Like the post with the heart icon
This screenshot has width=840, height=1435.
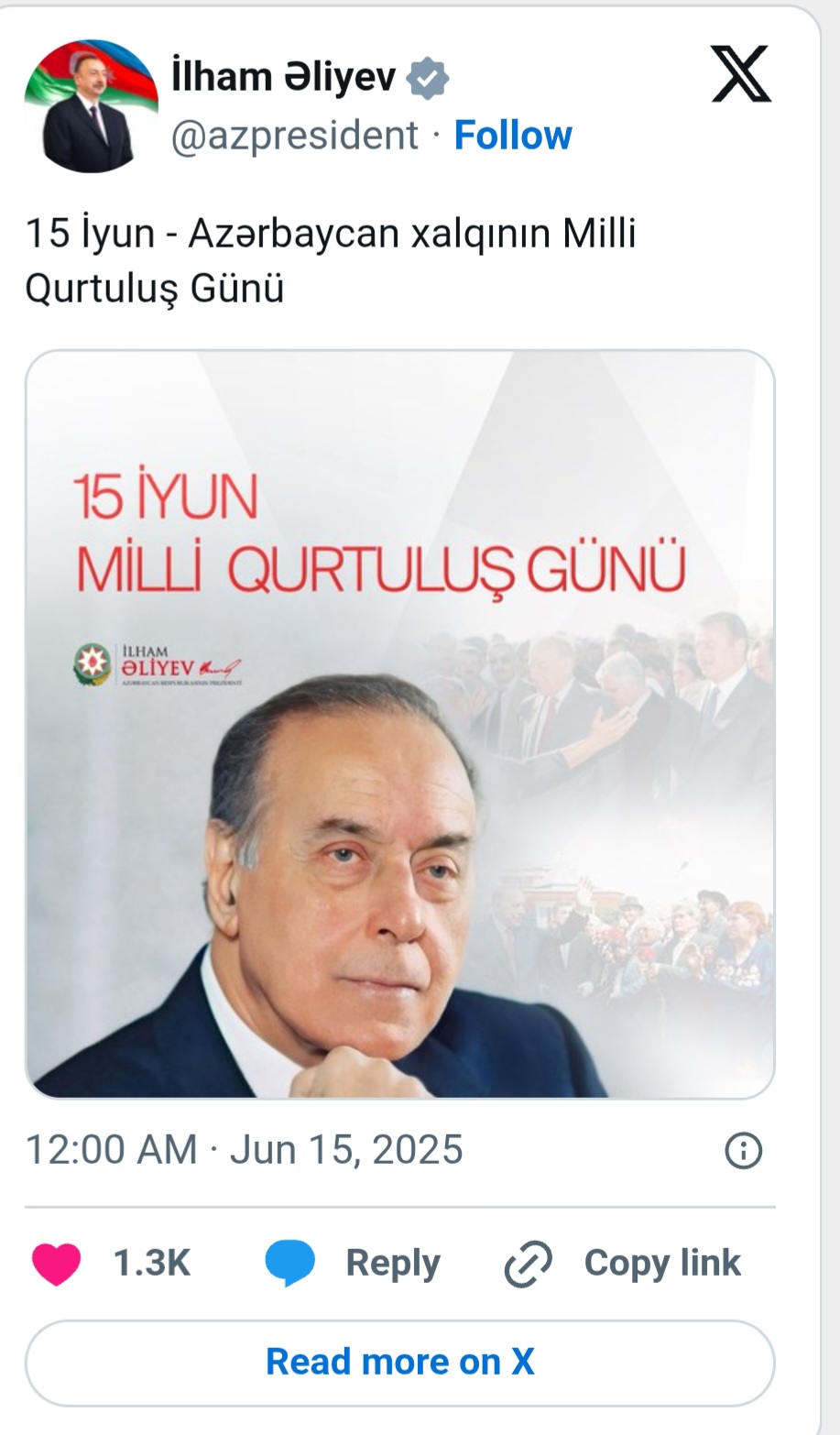(x=57, y=1263)
